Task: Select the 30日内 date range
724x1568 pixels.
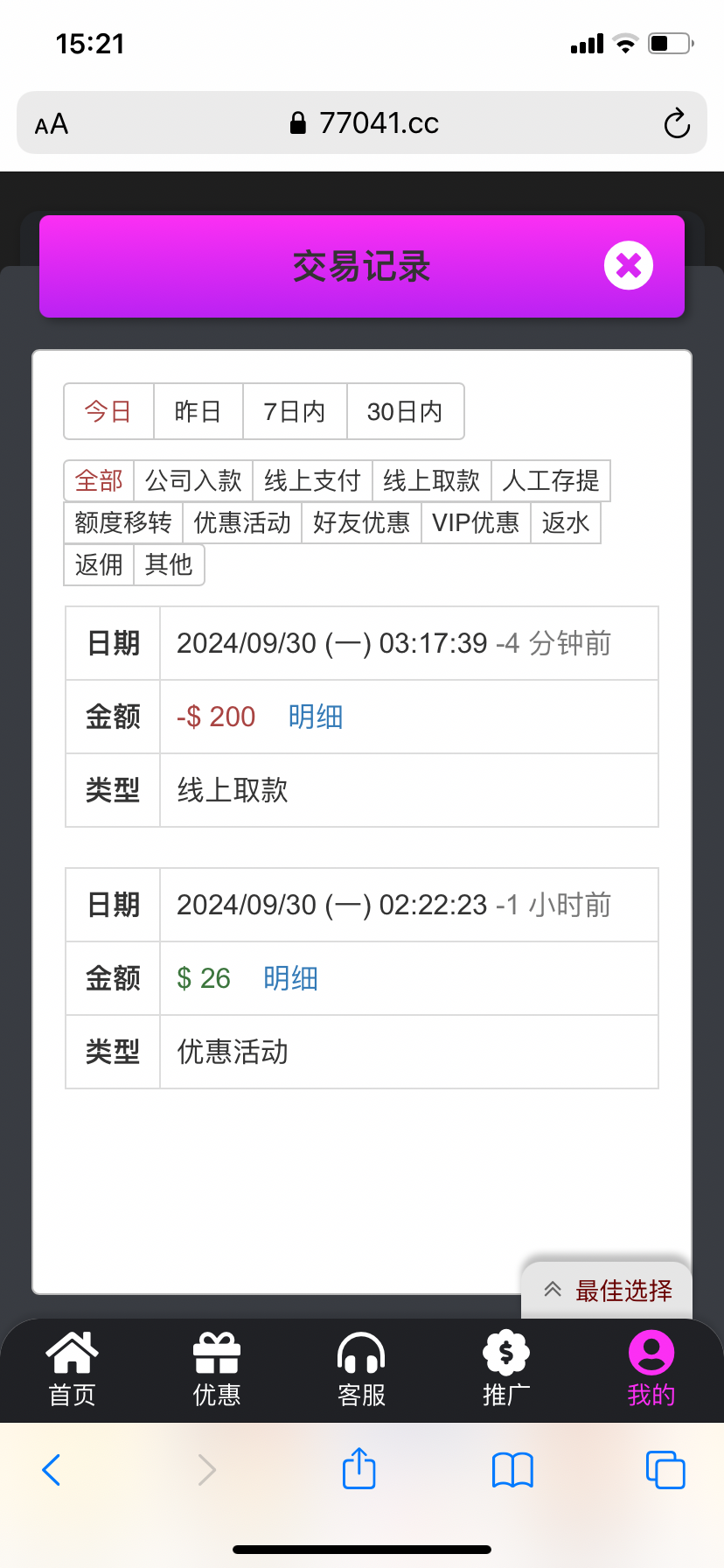Action: tap(405, 411)
